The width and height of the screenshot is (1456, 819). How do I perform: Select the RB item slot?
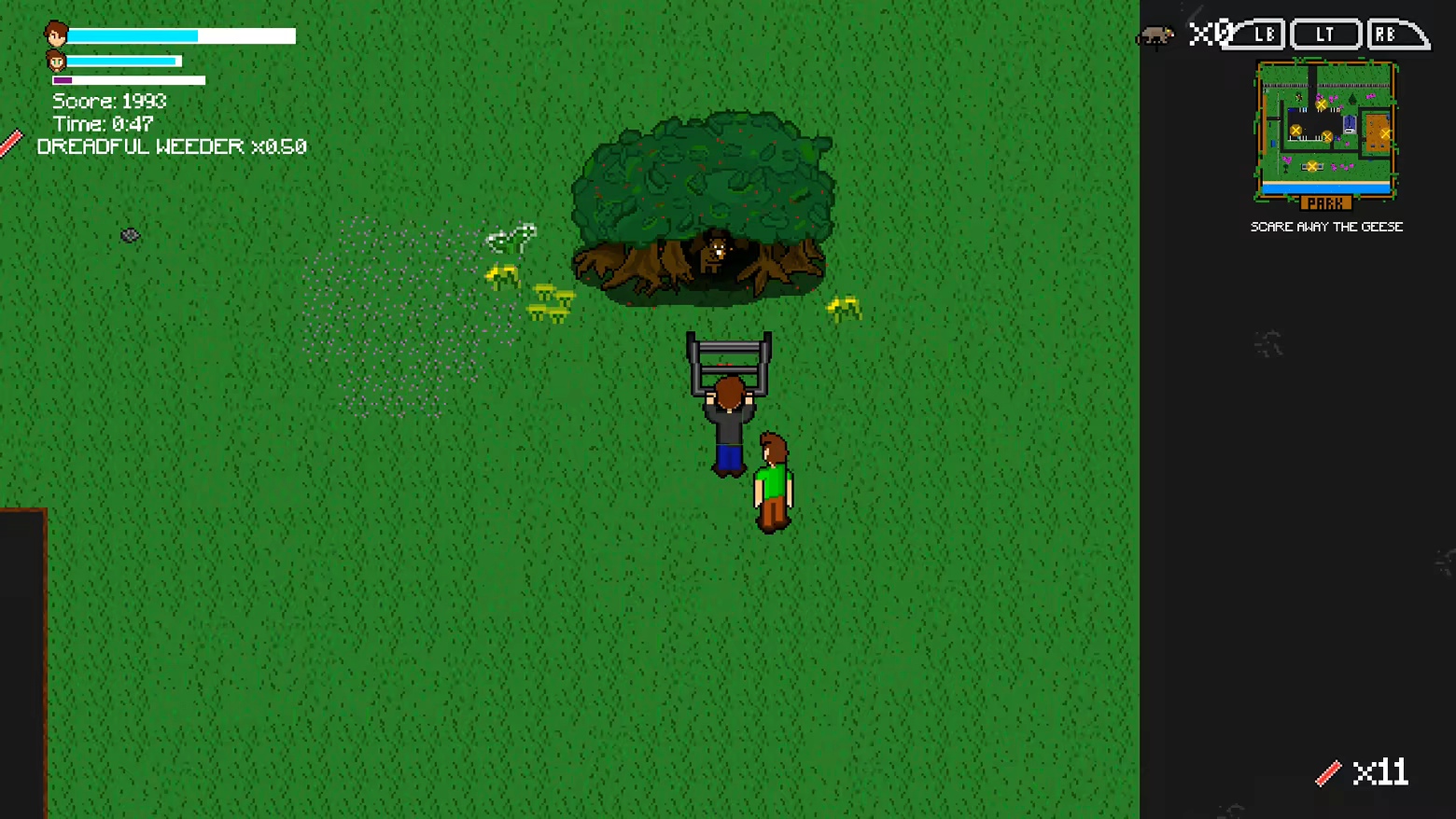click(1397, 35)
